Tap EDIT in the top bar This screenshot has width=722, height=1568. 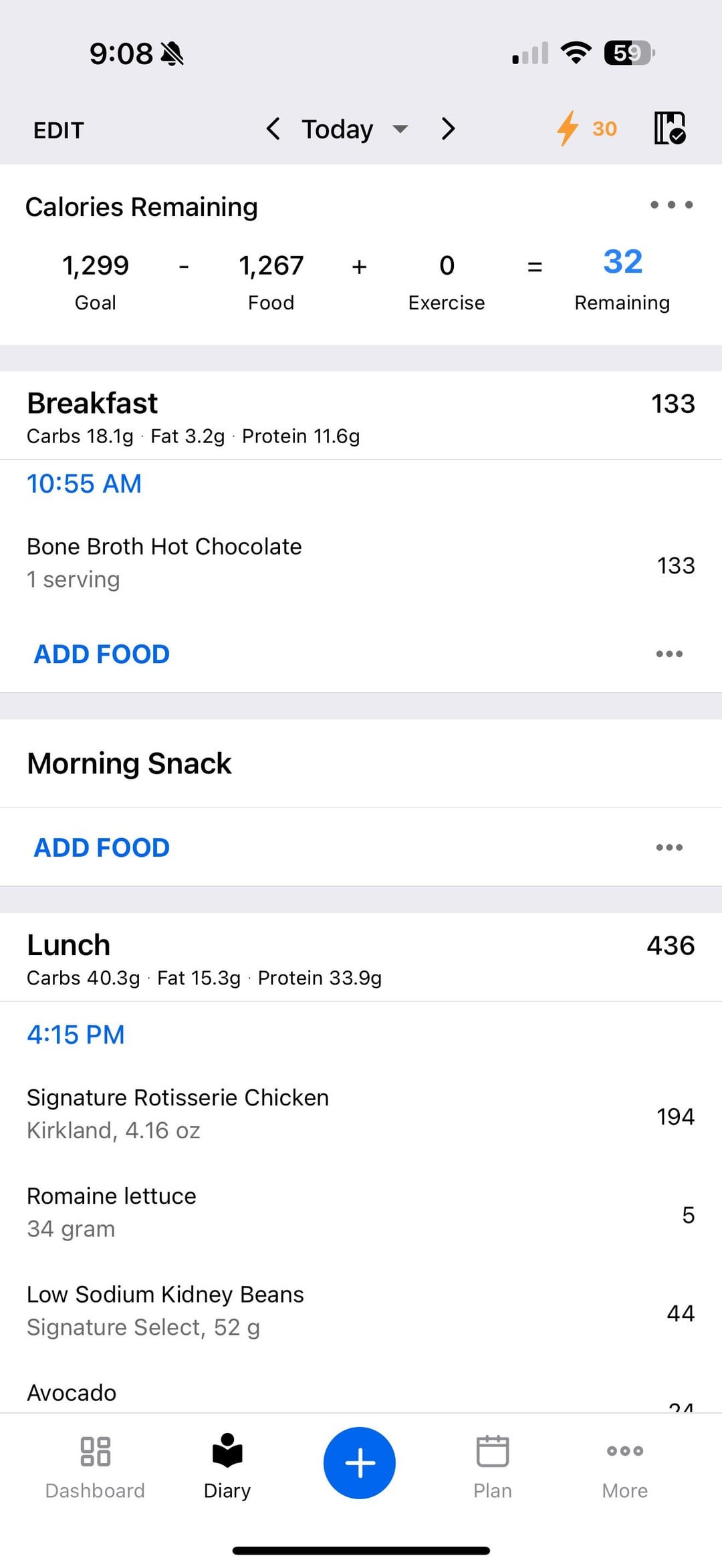point(59,130)
